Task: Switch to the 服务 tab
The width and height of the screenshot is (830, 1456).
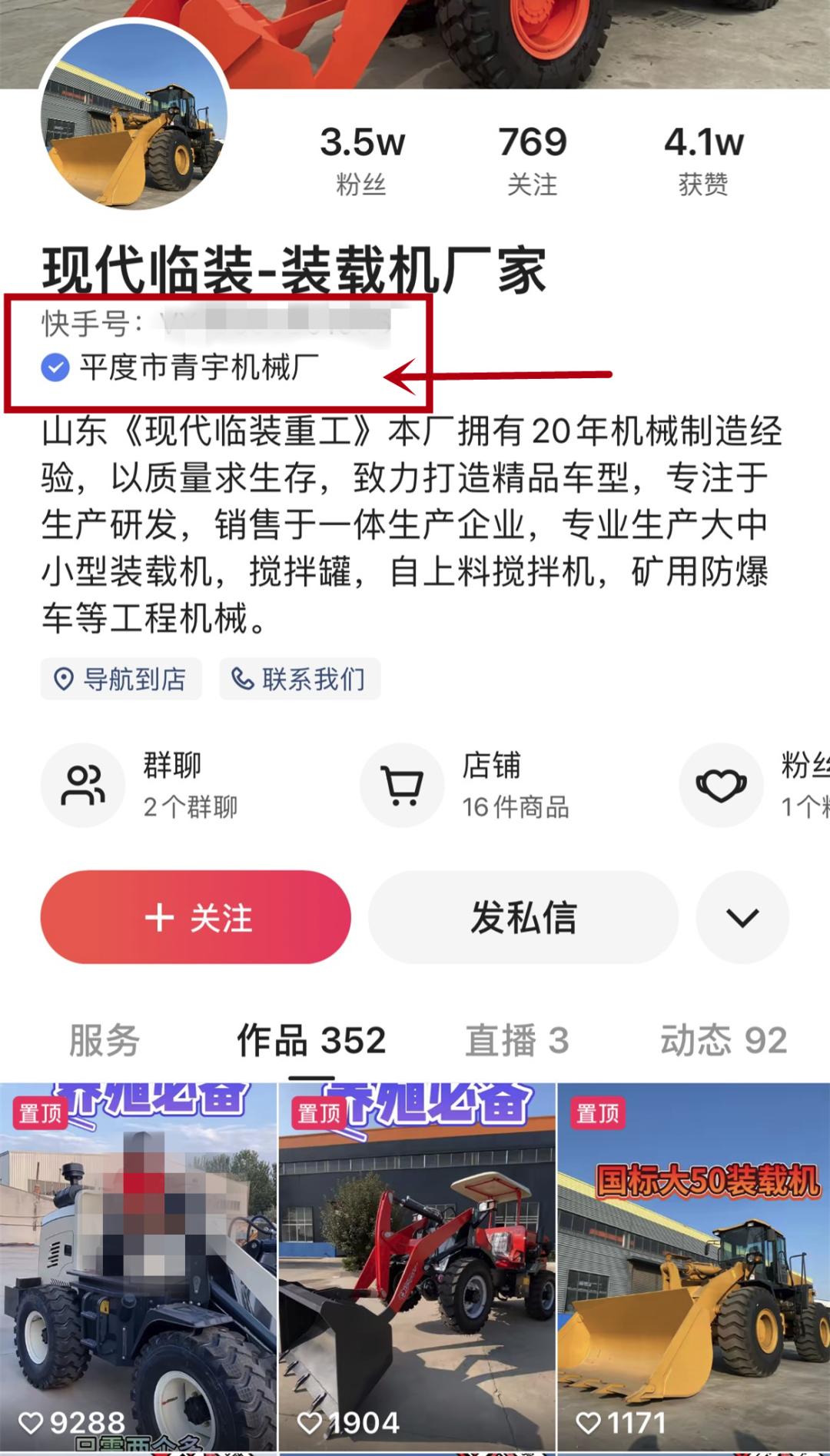Action: (x=104, y=1040)
